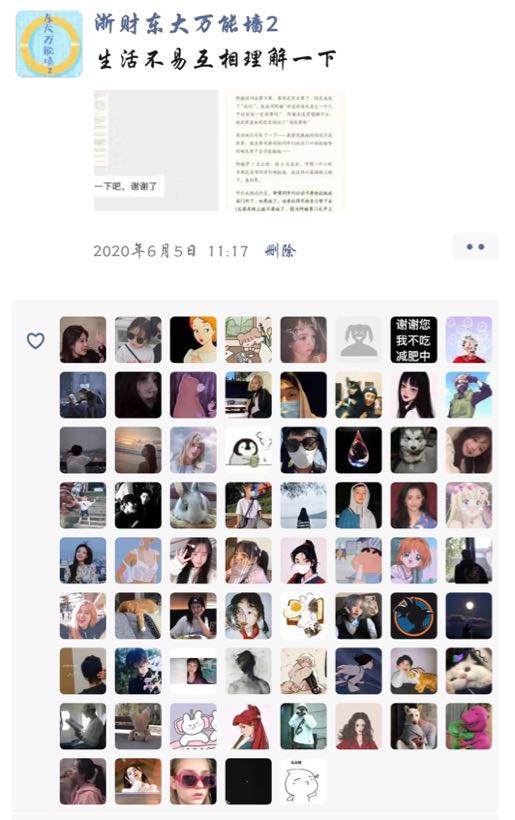515x820 pixels.
Task: Open the fried egg toast liker avatar
Action: [303, 616]
